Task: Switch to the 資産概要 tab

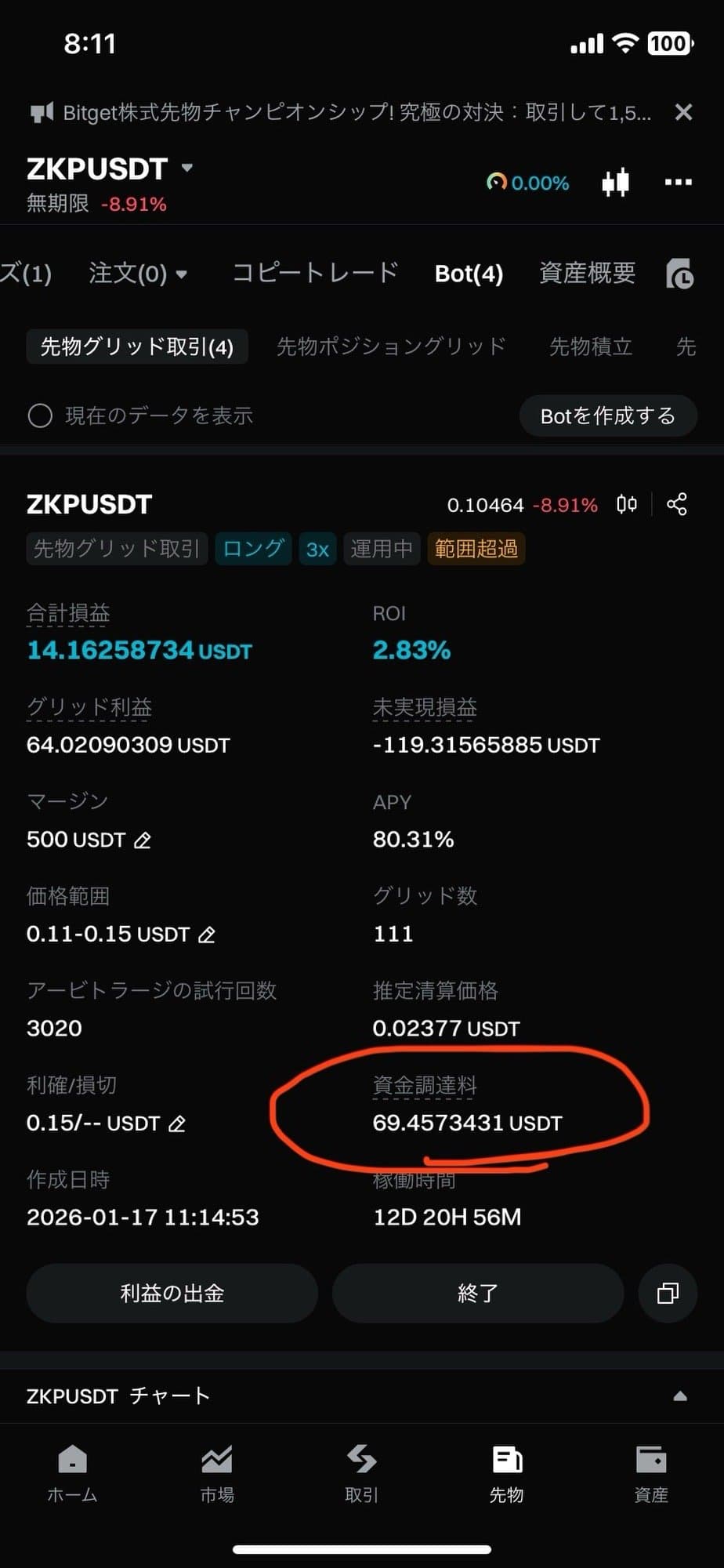Action: click(x=587, y=273)
